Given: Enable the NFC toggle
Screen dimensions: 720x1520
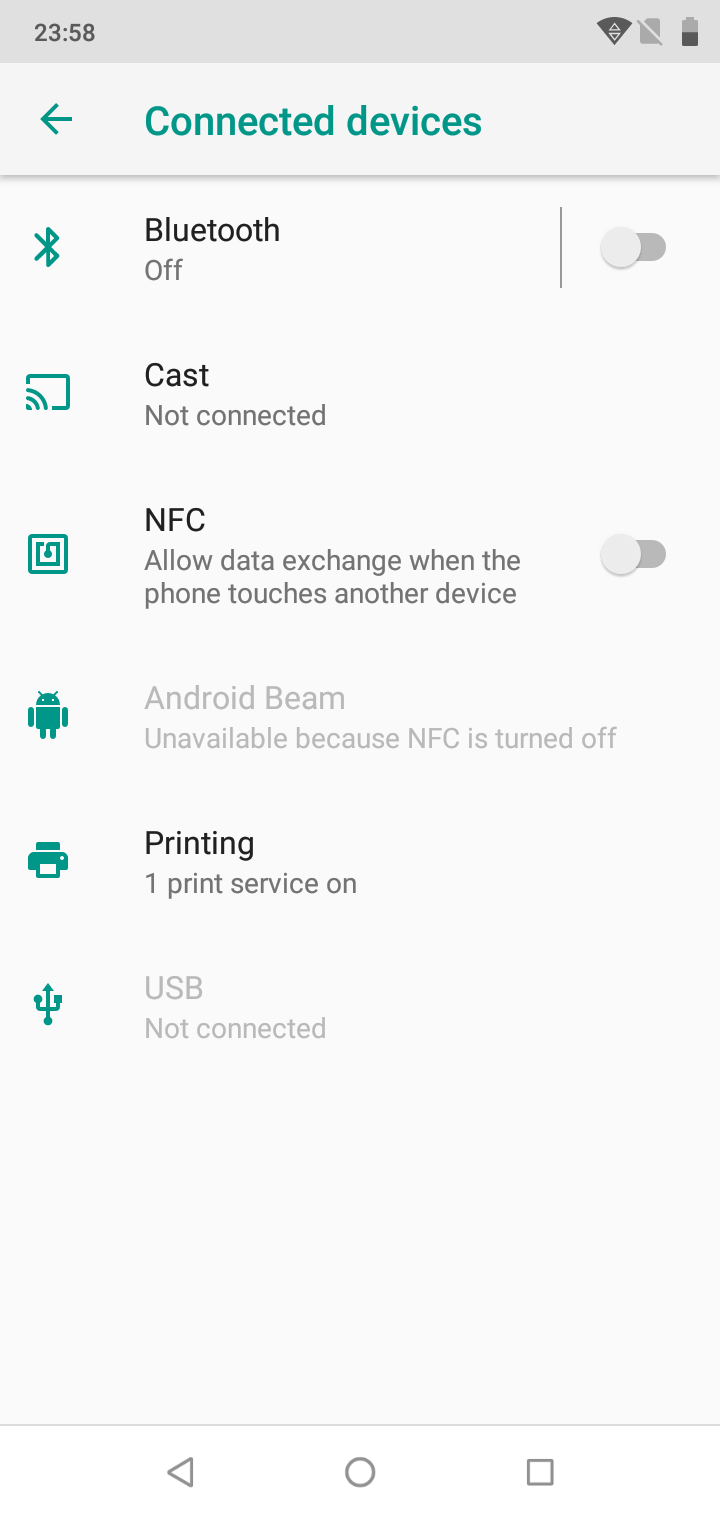Looking at the screenshot, I should click(633, 554).
